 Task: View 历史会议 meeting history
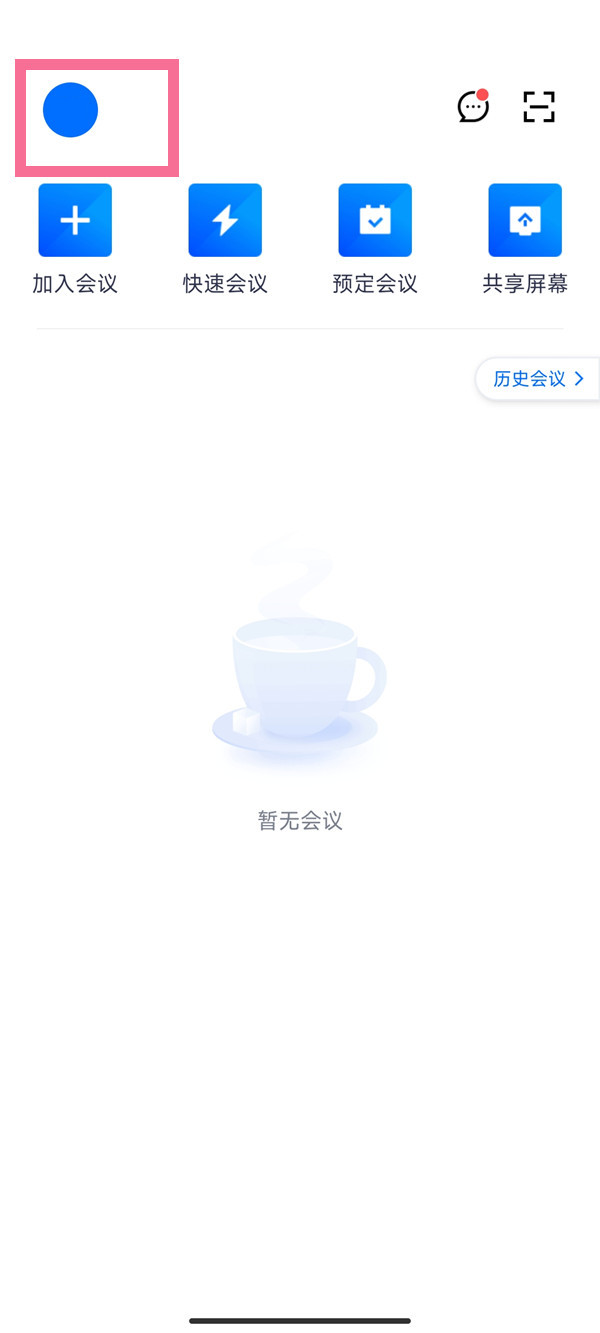click(538, 379)
